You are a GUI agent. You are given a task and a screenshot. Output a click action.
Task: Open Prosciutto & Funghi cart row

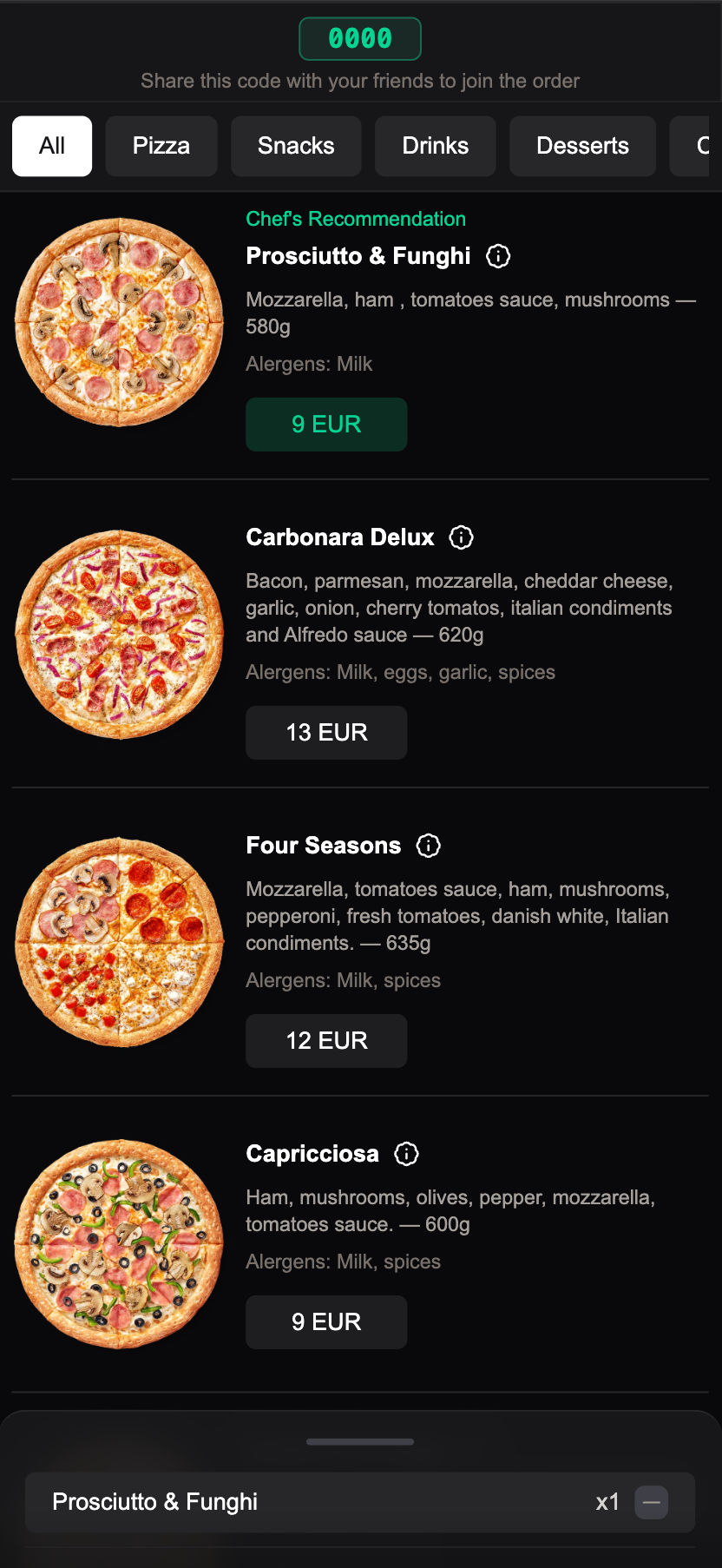(260, 1501)
